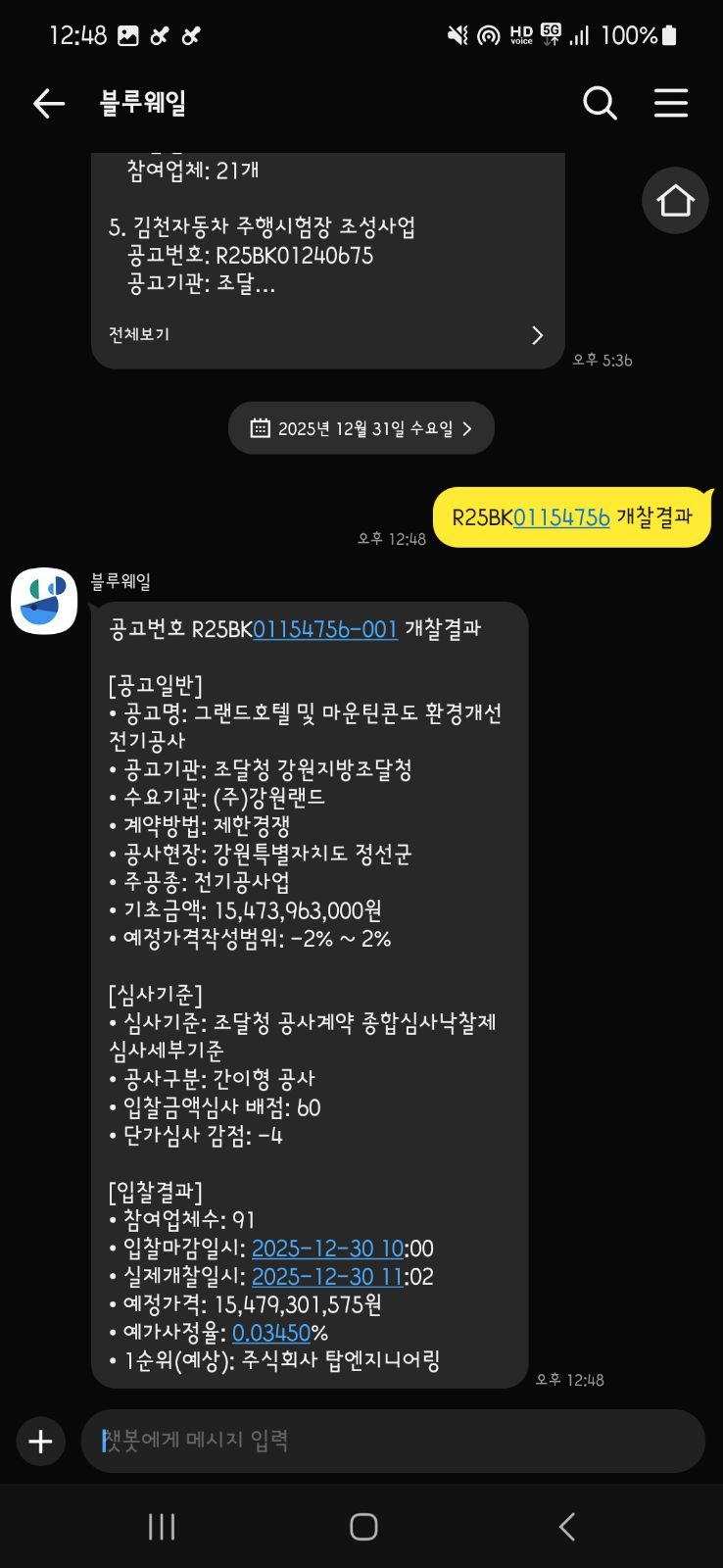Tap the 2025-12-30 10 closing date link
The width and height of the screenshot is (723, 1568).
(327, 1249)
